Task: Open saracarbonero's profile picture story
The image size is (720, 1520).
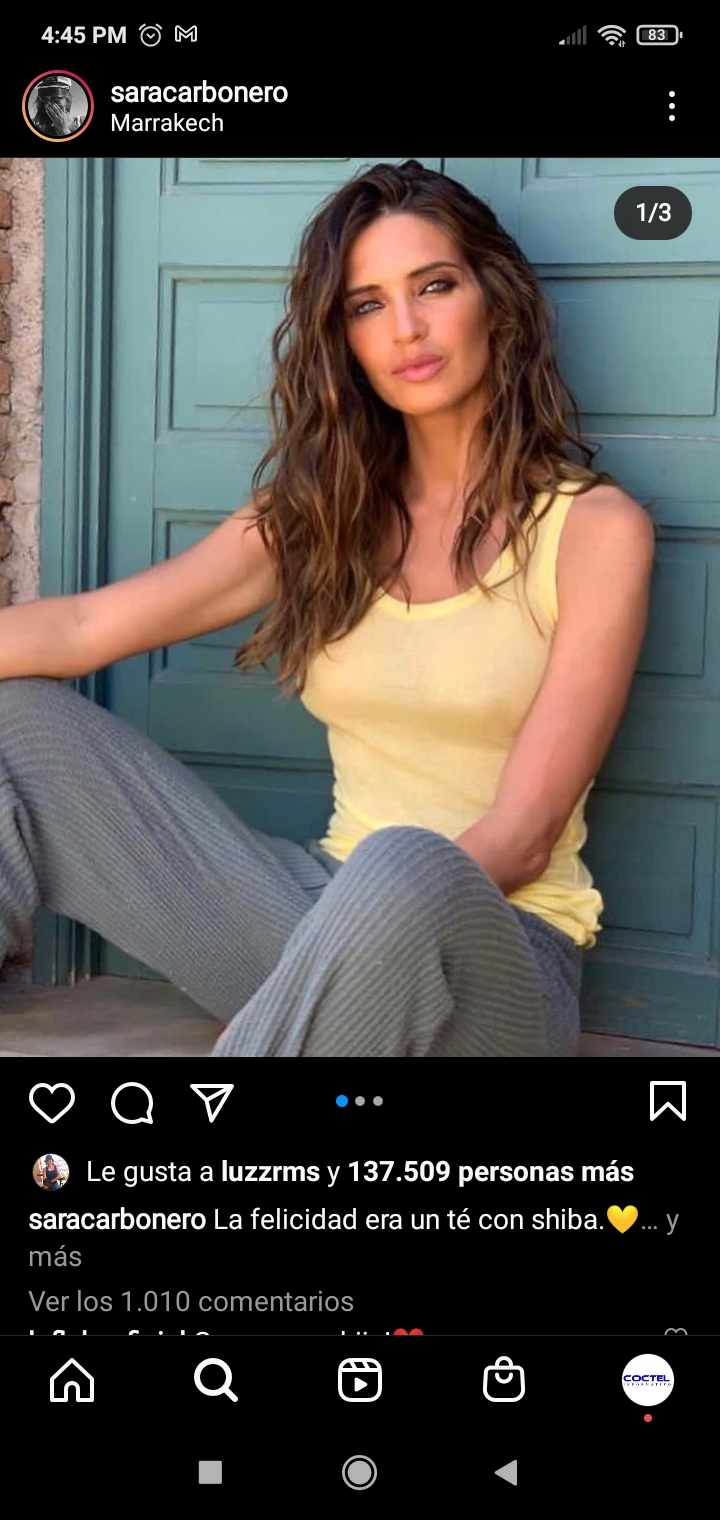Action: (58, 106)
